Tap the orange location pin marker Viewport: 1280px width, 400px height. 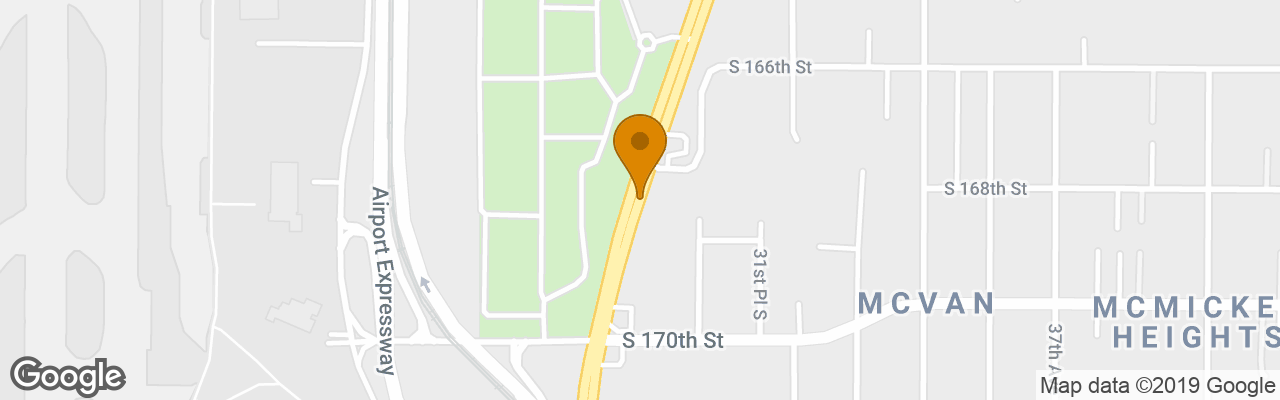point(640,148)
